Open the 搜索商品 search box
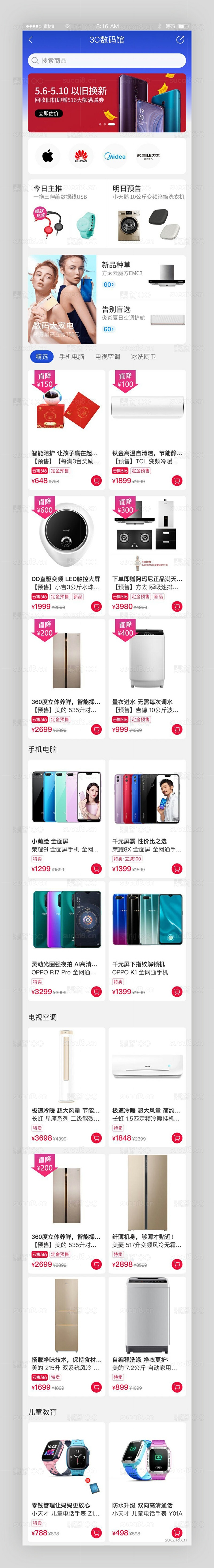The height and width of the screenshot is (1568, 214). pyautogui.click(x=107, y=60)
